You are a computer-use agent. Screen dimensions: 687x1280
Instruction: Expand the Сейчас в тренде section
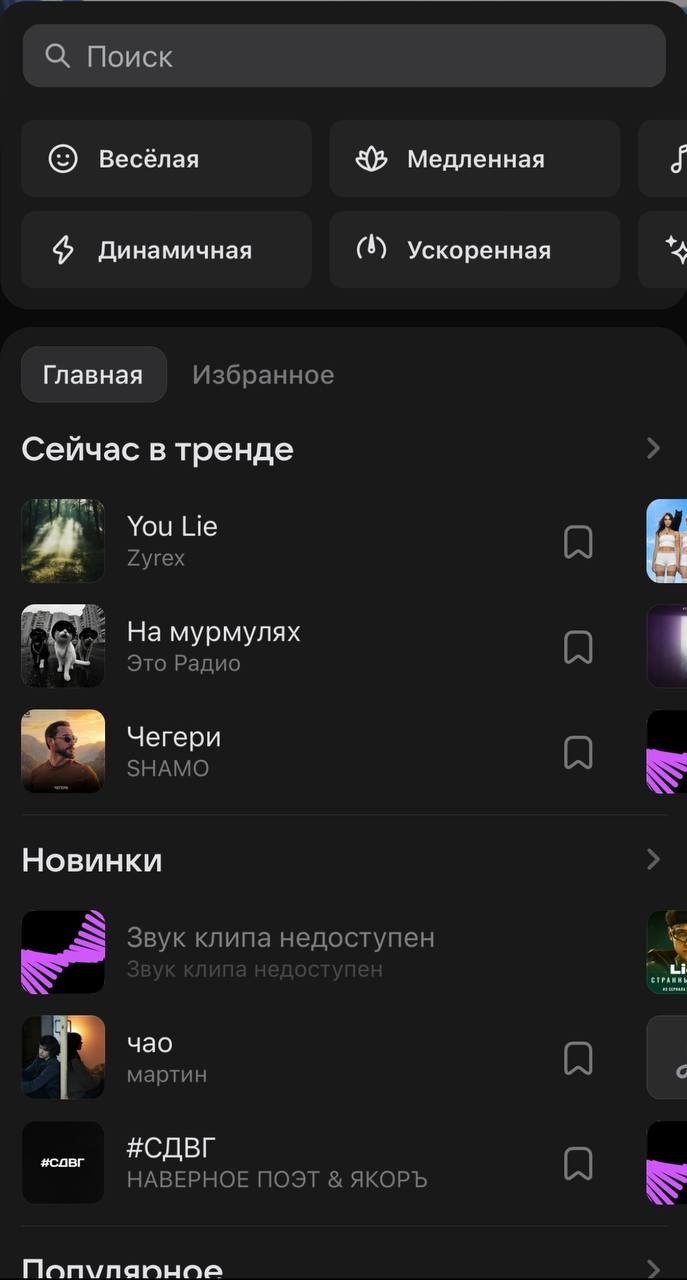tap(653, 448)
